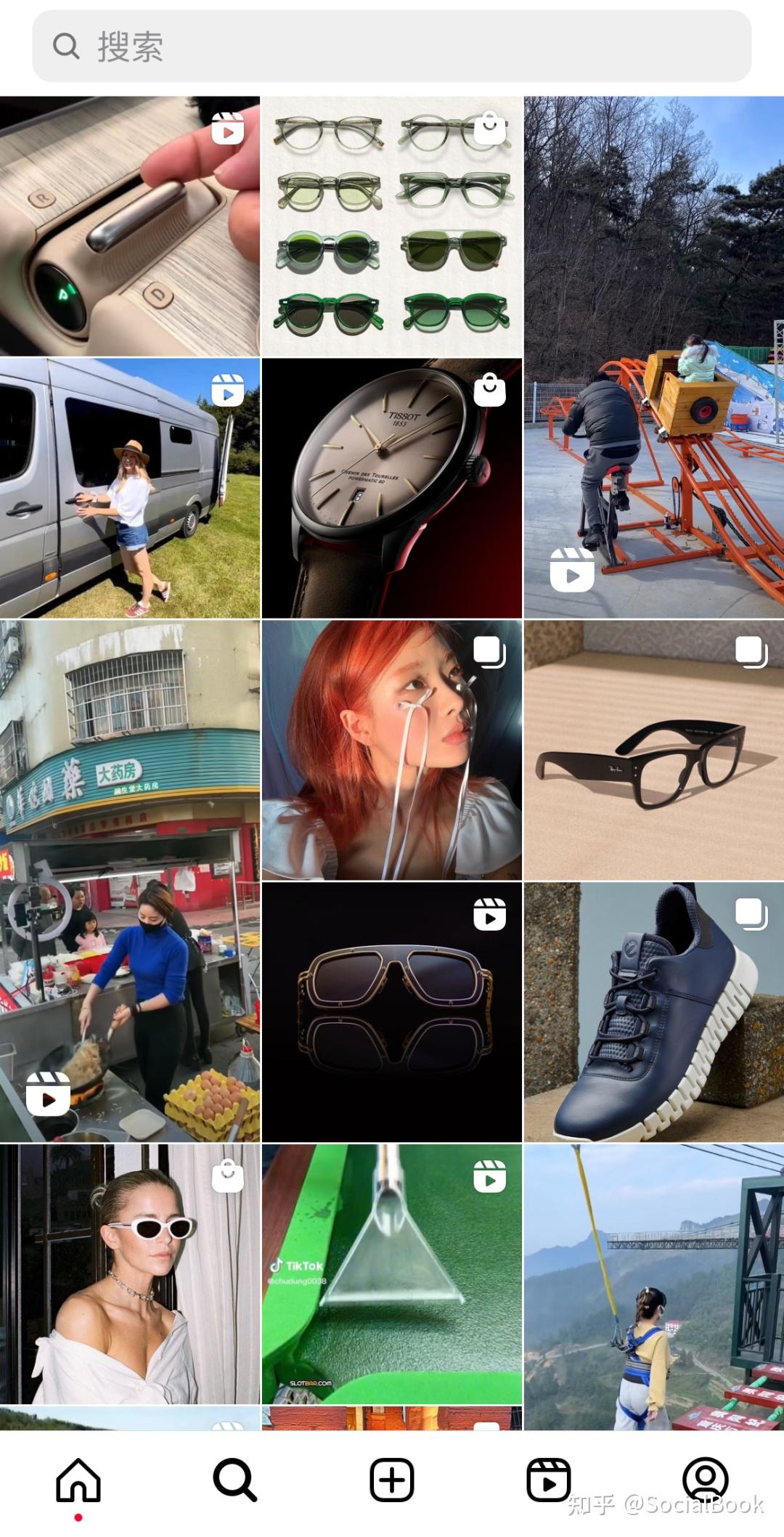This screenshot has width=784, height=1537.
Task: Tap the 搜索 search field
Action: coord(392,46)
